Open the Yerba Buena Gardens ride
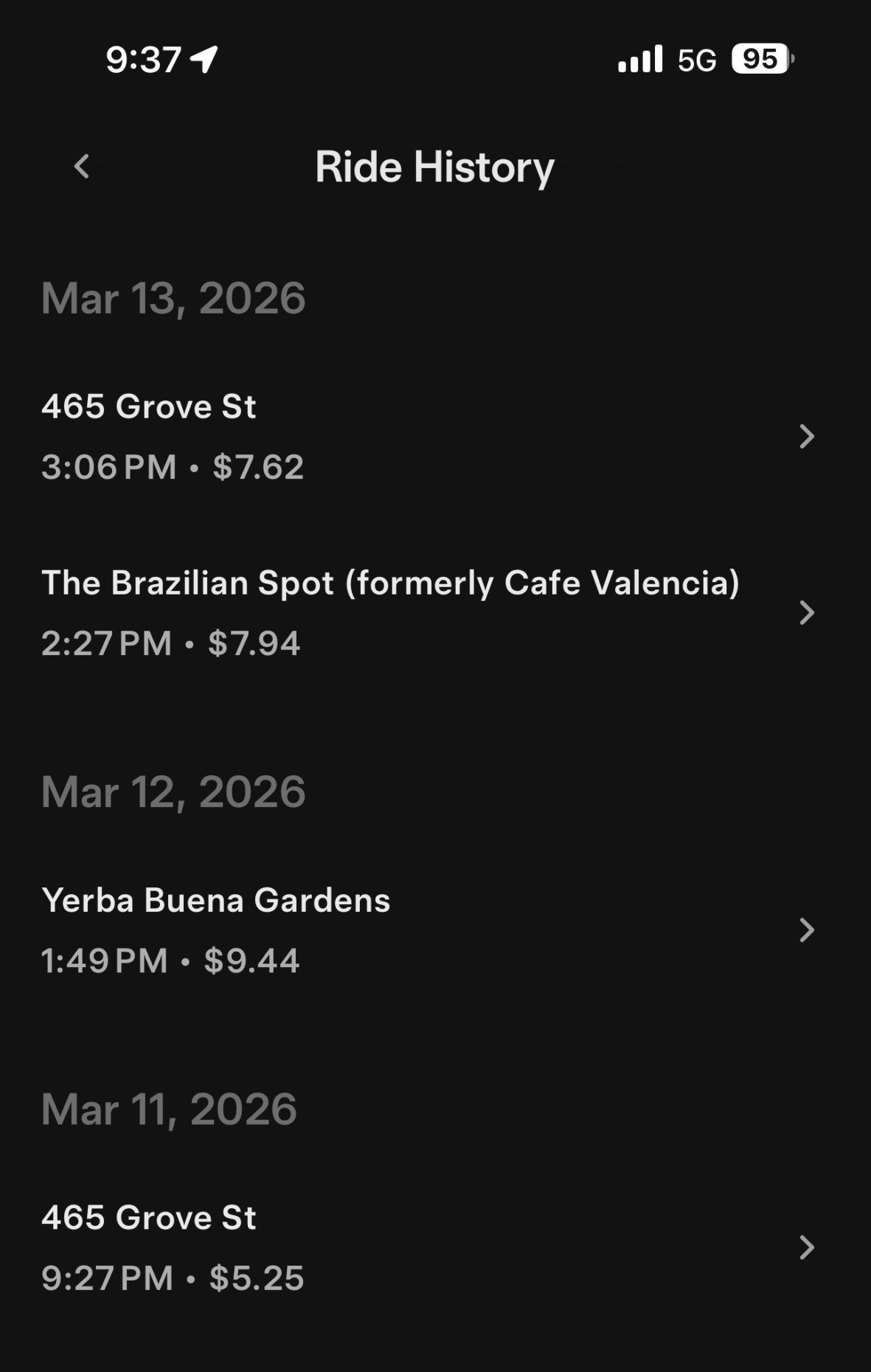 click(x=428, y=930)
